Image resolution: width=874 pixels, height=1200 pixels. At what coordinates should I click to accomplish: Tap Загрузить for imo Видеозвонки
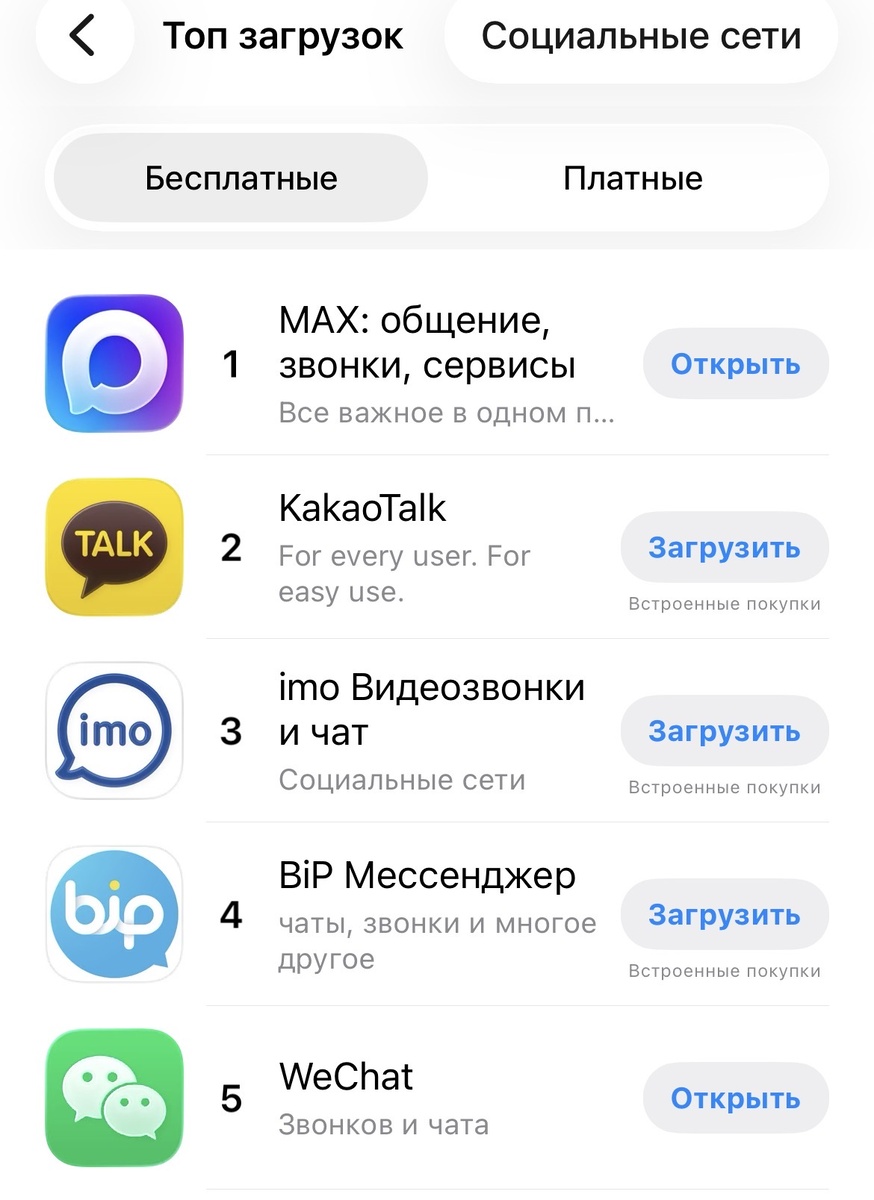pyautogui.click(x=724, y=731)
